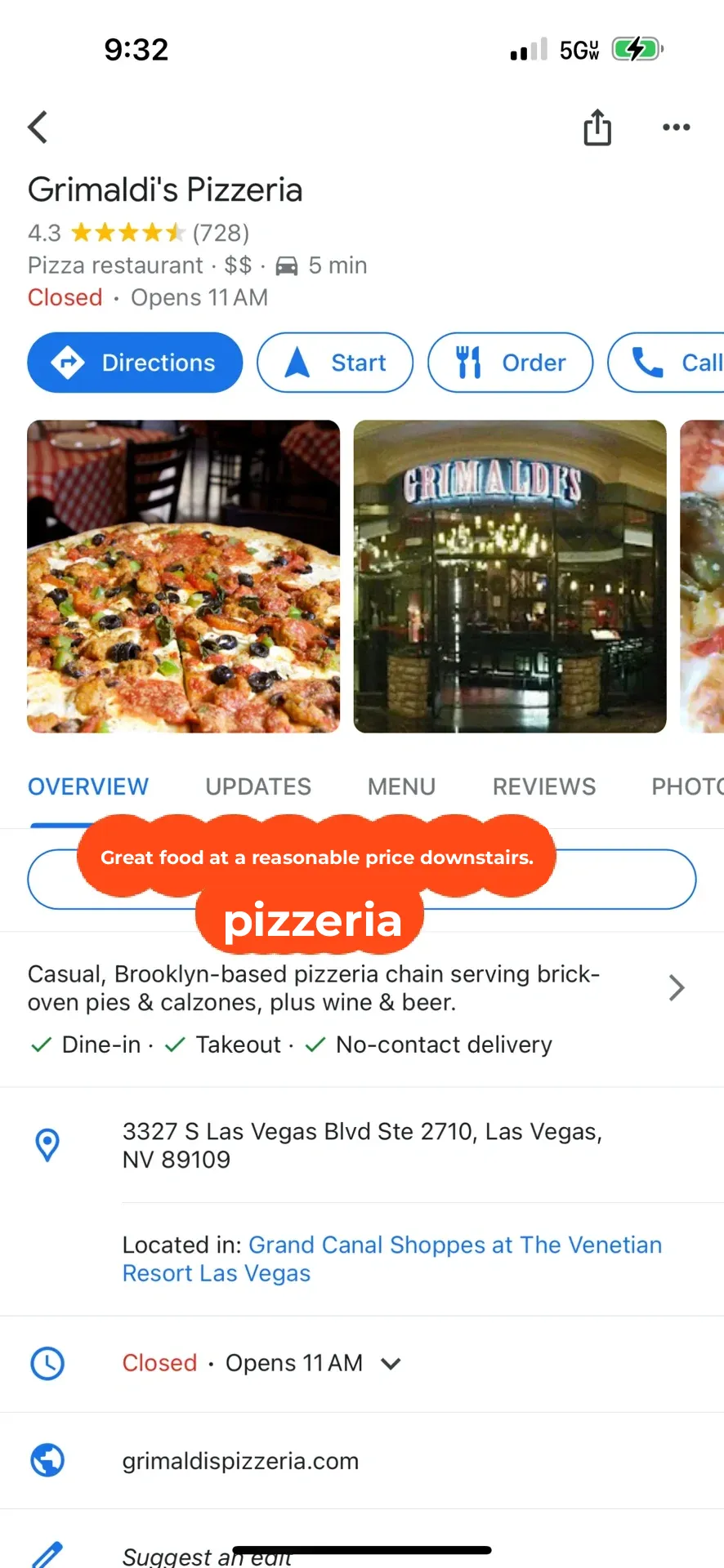The width and height of the screenshot is (724, 1568).
Task: Click the location pin icon beside the address
Action: tap(47, 1145)
